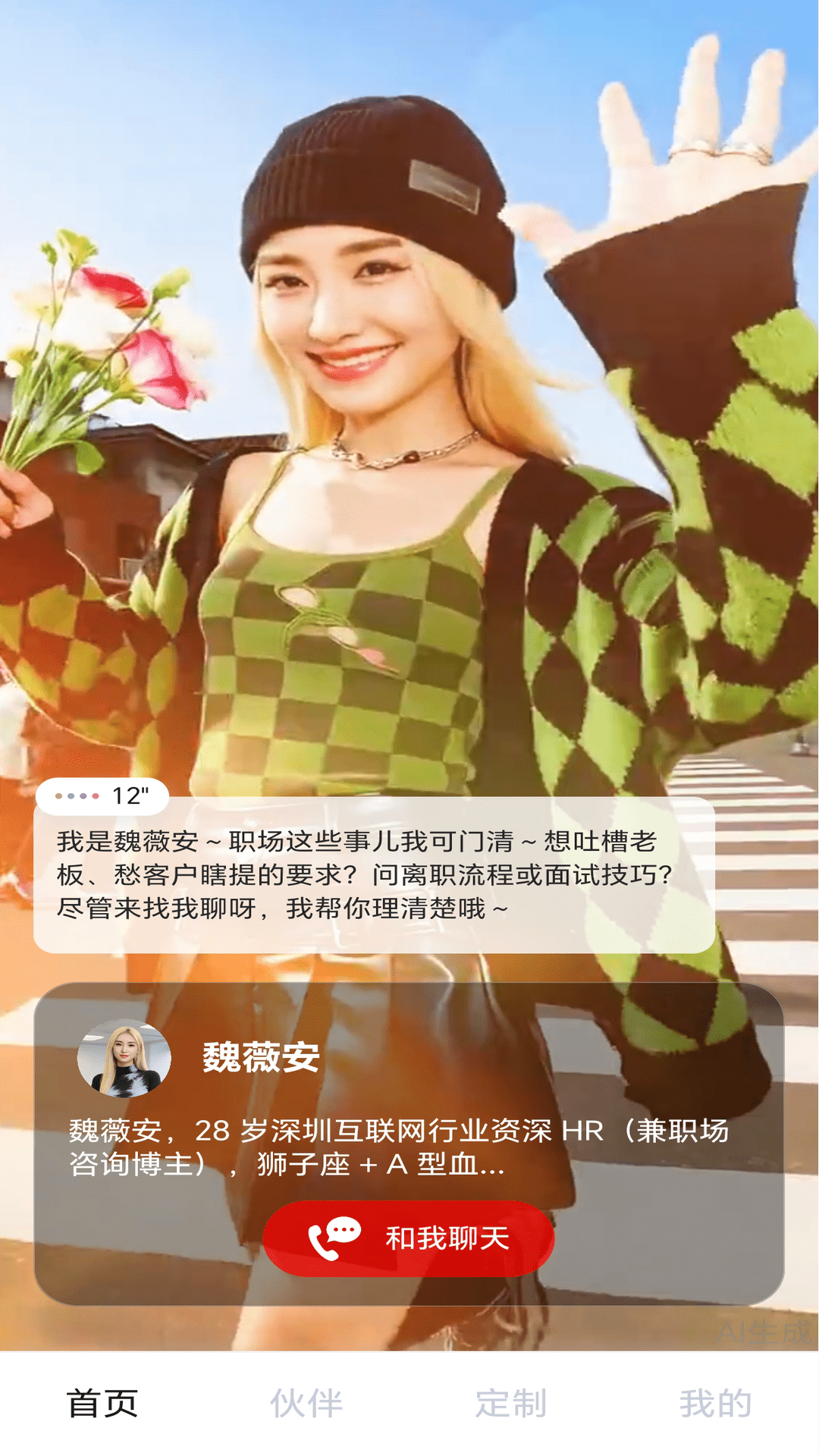Switch to the 定制 tab
The height and width of the screenshot is (1456, 819).
tap(511, 1404)
